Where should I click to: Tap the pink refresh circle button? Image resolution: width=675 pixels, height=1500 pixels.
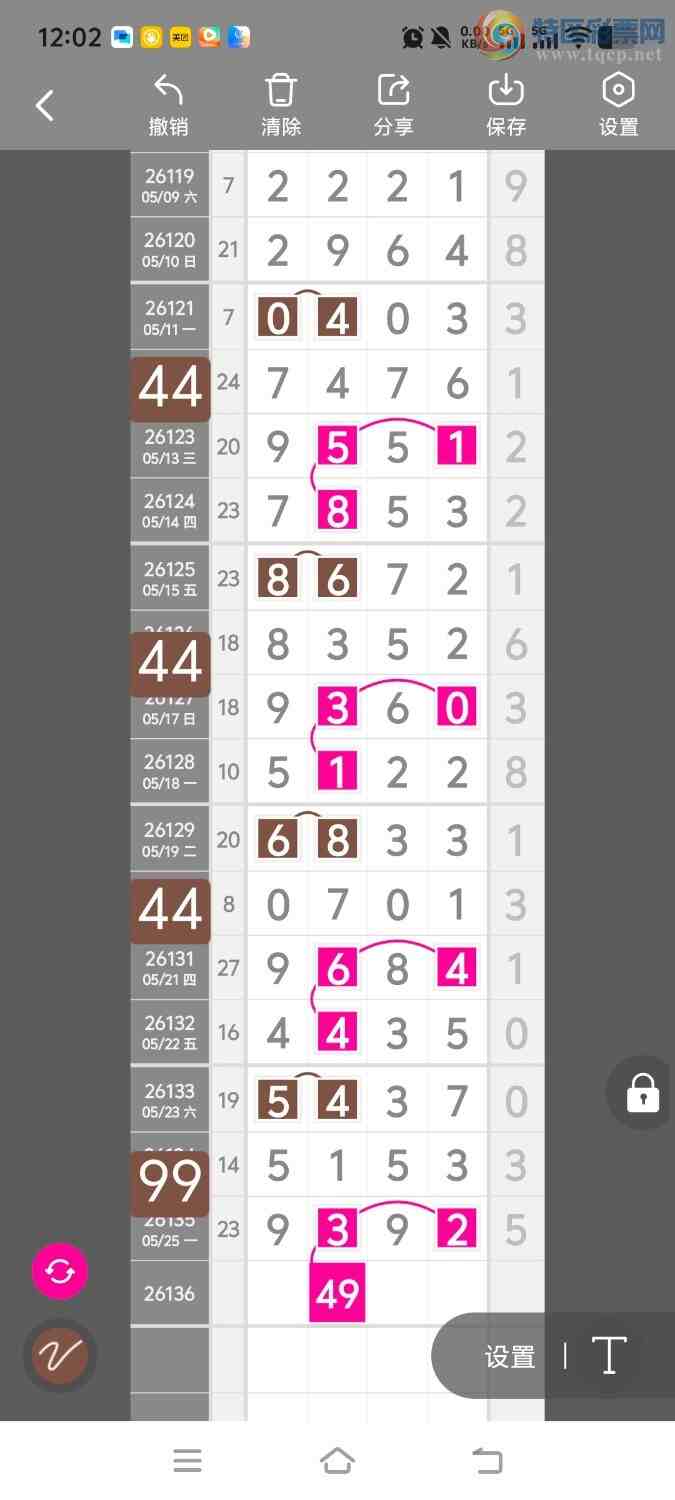click(60, 1271)
